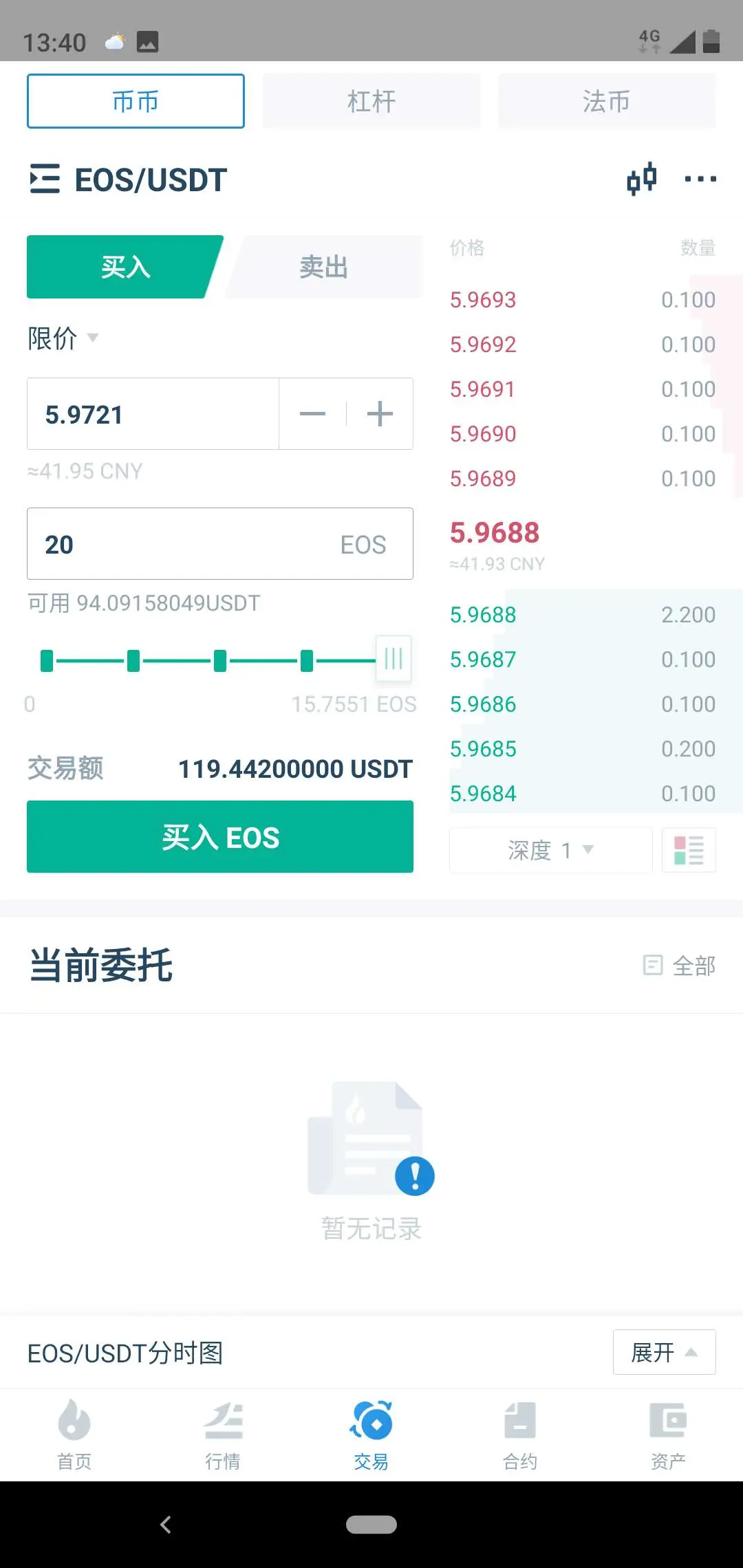Tap the 买入 EOS button
Viewport: 743px width, 1568px height.
[x=220, y=837]
